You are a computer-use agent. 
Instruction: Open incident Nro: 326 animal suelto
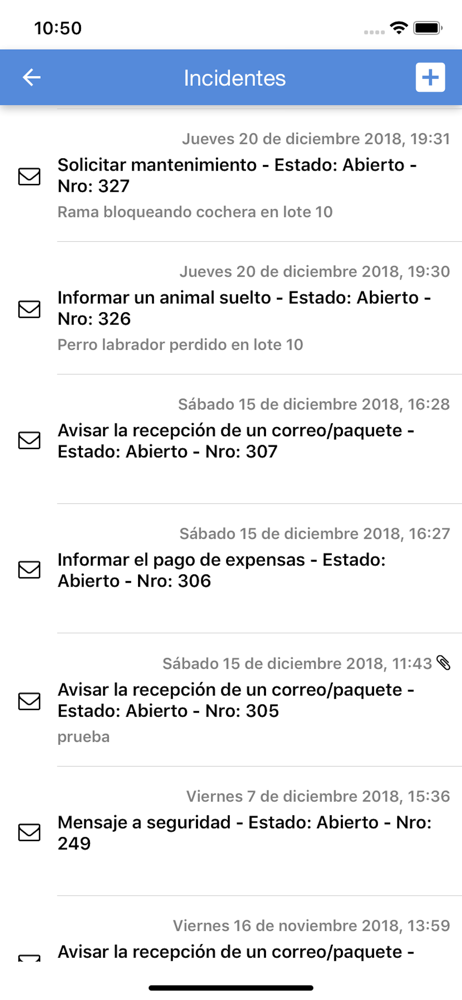(x=231, y=309)
